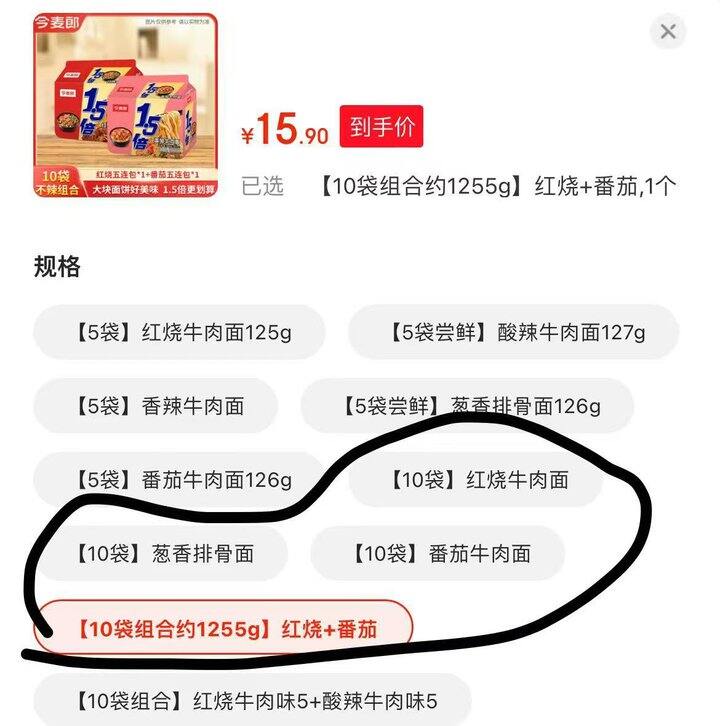
Task: Close the specification picker sheet
Action: tap(668, 31)
